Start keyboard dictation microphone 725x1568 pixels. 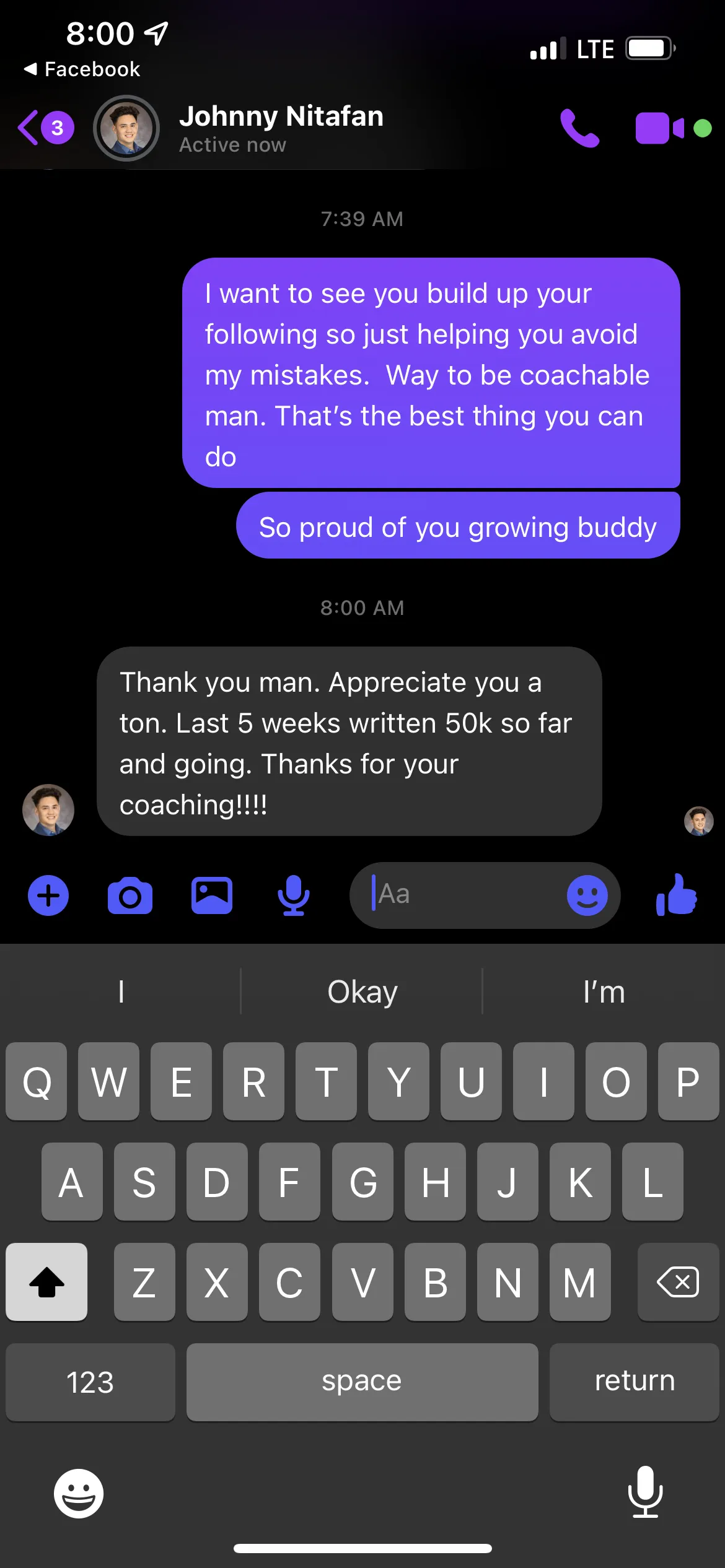point(645,1492)
